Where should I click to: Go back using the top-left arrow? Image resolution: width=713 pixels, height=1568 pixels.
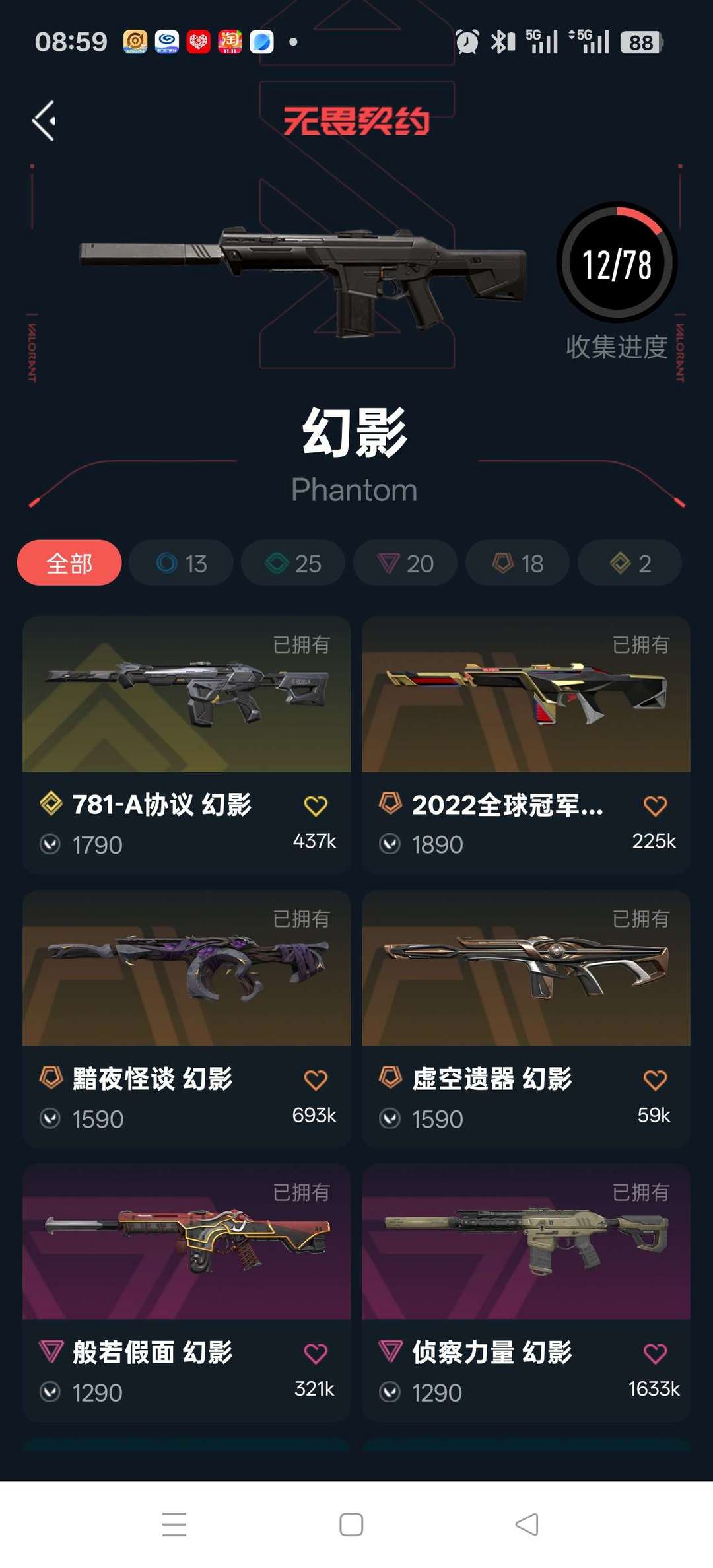(44, 121)
